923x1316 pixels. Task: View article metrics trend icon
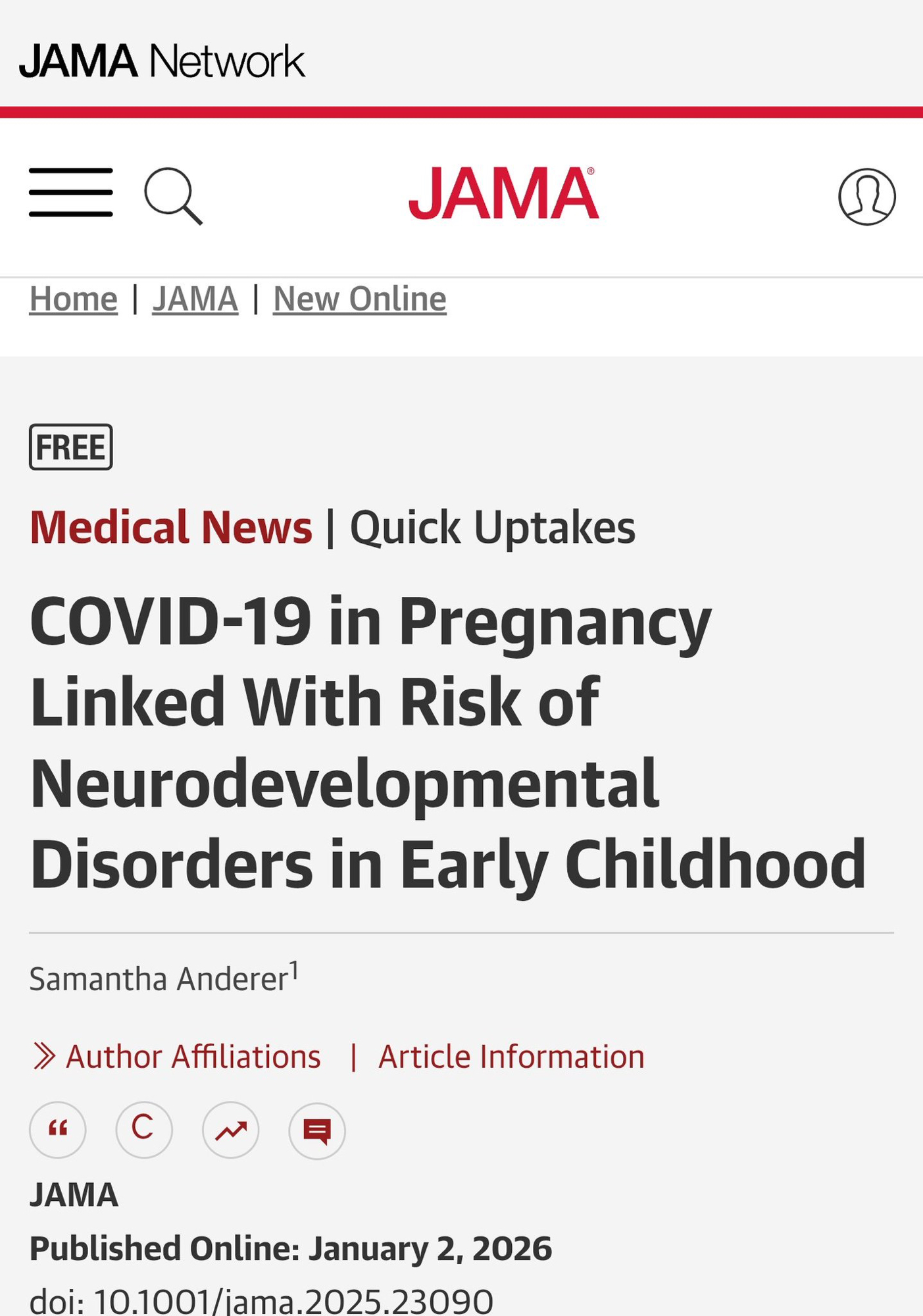pos(230,1130)
